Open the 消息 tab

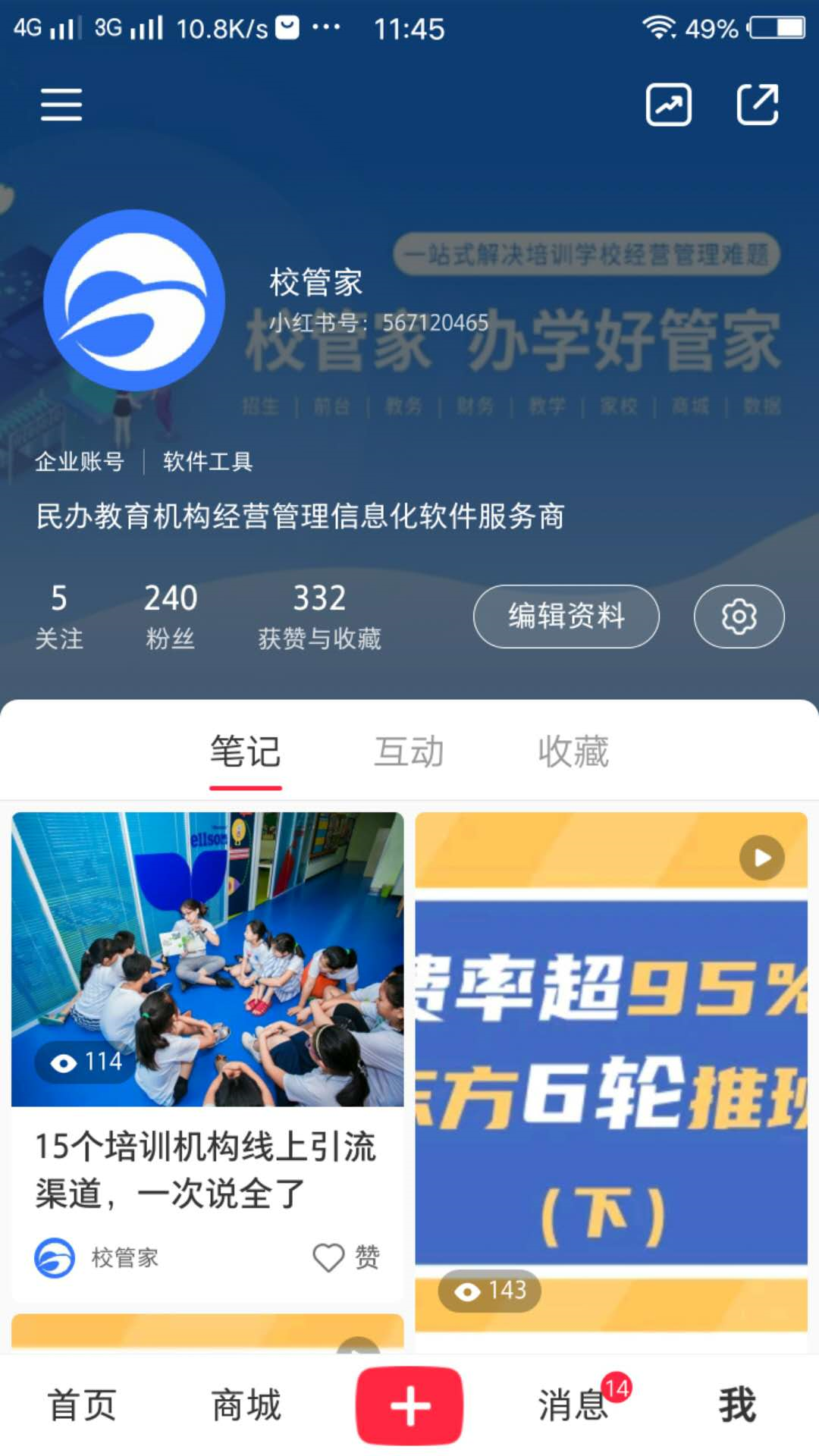(x=573, y=1405)
